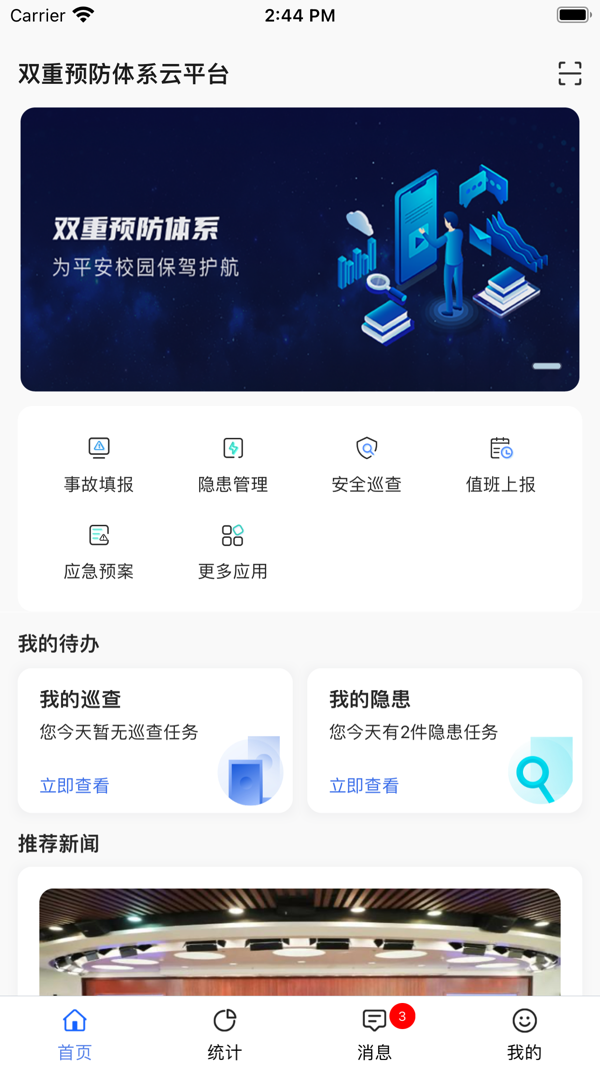Open 值班上报 duty reporting
This screenshot has height=1067, width=600.
[x=501, y=465]
